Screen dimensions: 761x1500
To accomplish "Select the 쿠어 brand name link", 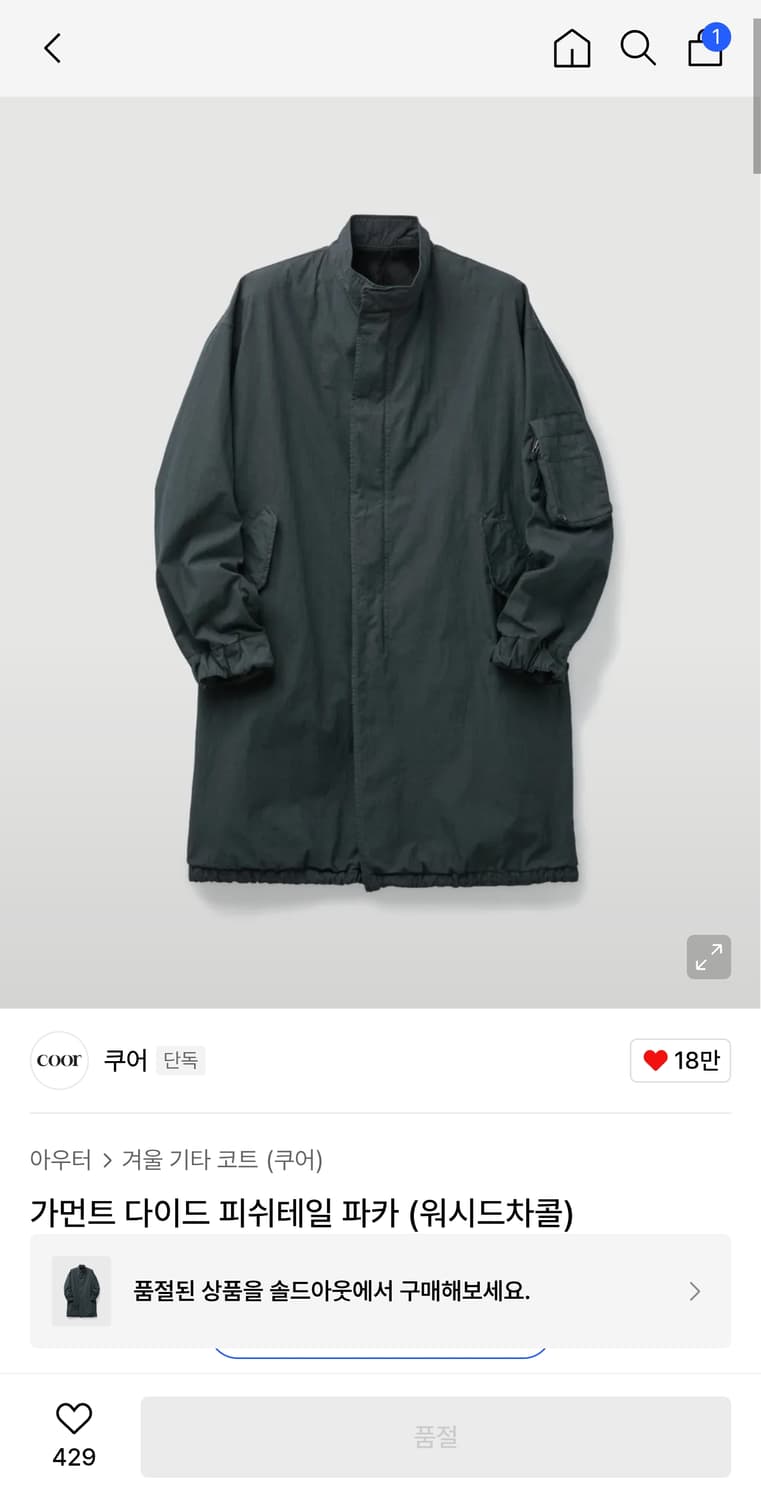I will (124, 1060).
